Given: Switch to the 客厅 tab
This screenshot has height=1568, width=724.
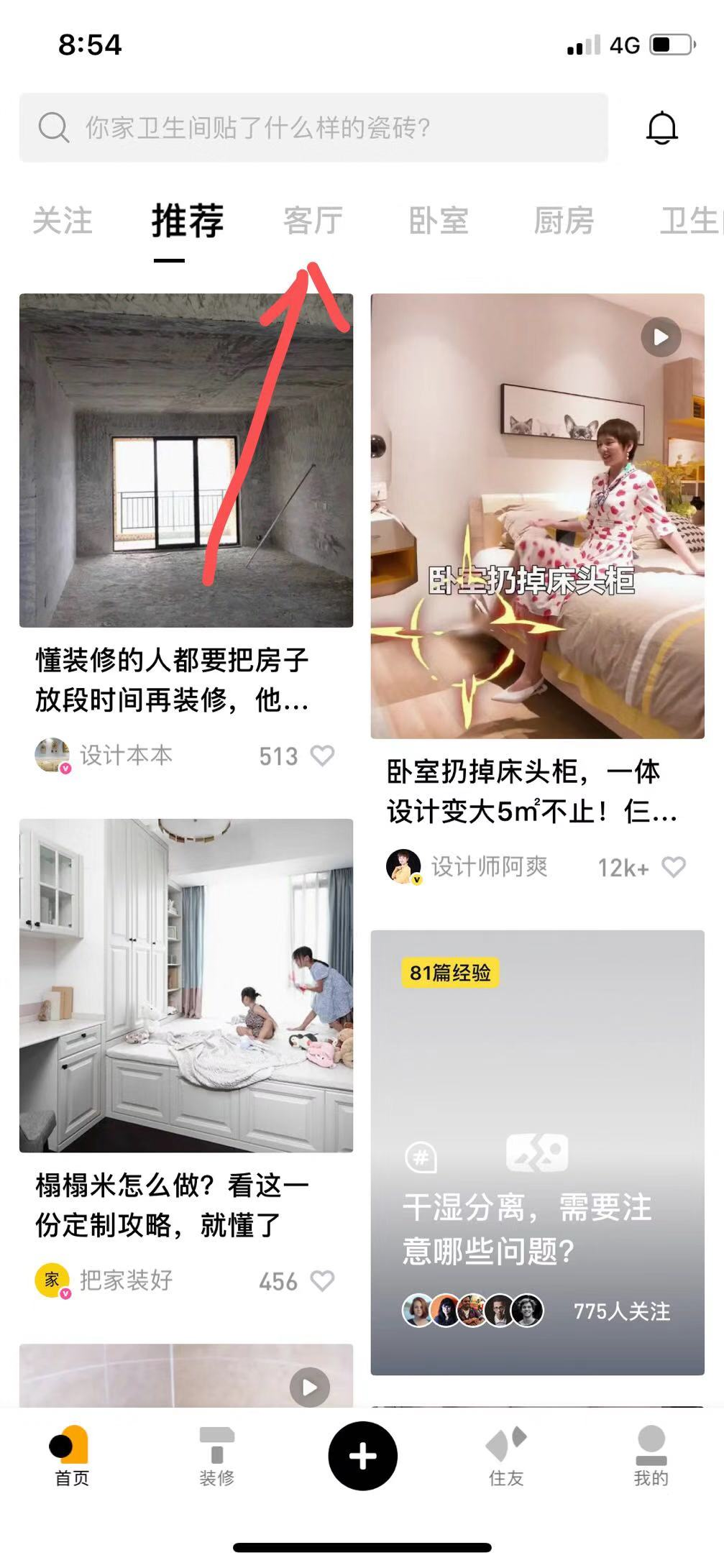Looking at the screenshot, I should tap(313, 221).
